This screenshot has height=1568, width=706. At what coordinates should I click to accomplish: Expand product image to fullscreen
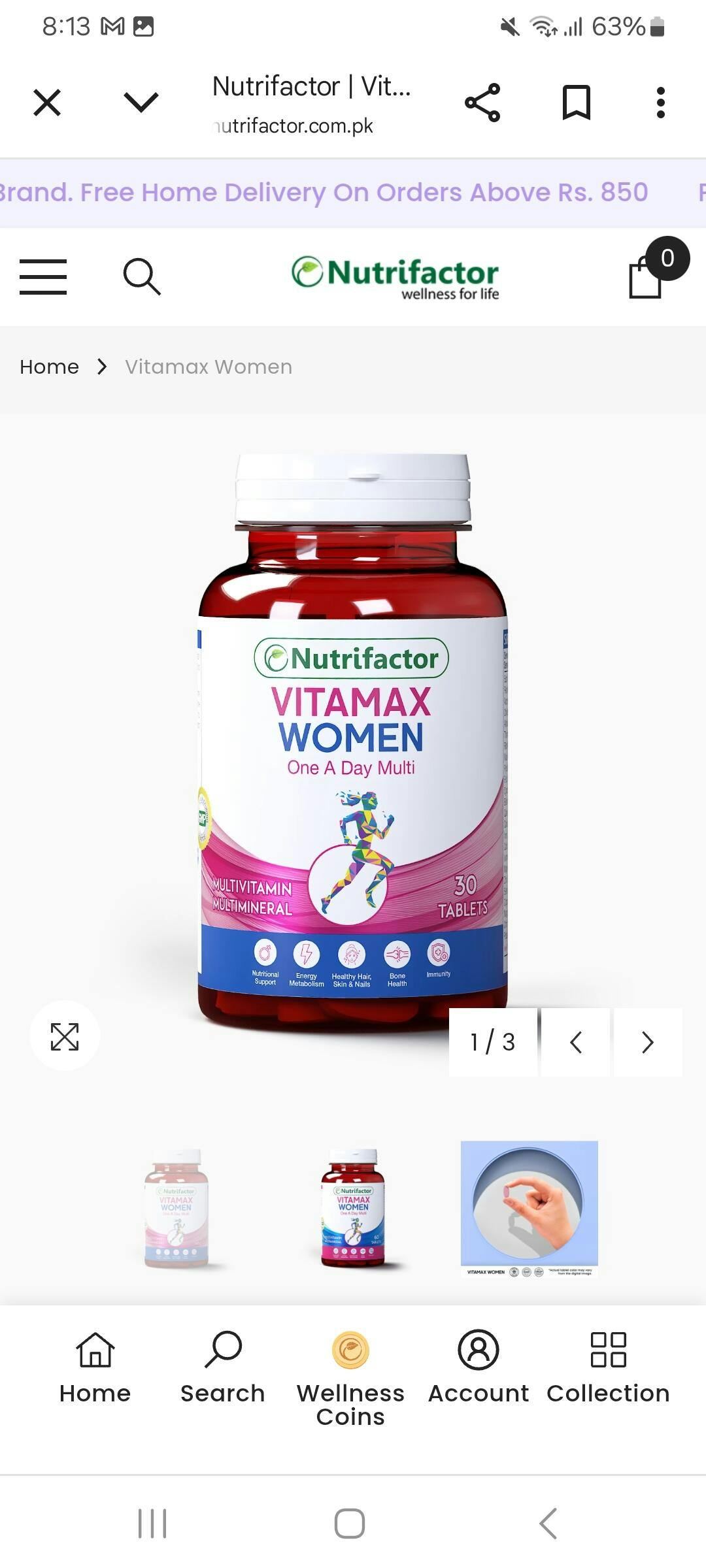(65, 1036)
